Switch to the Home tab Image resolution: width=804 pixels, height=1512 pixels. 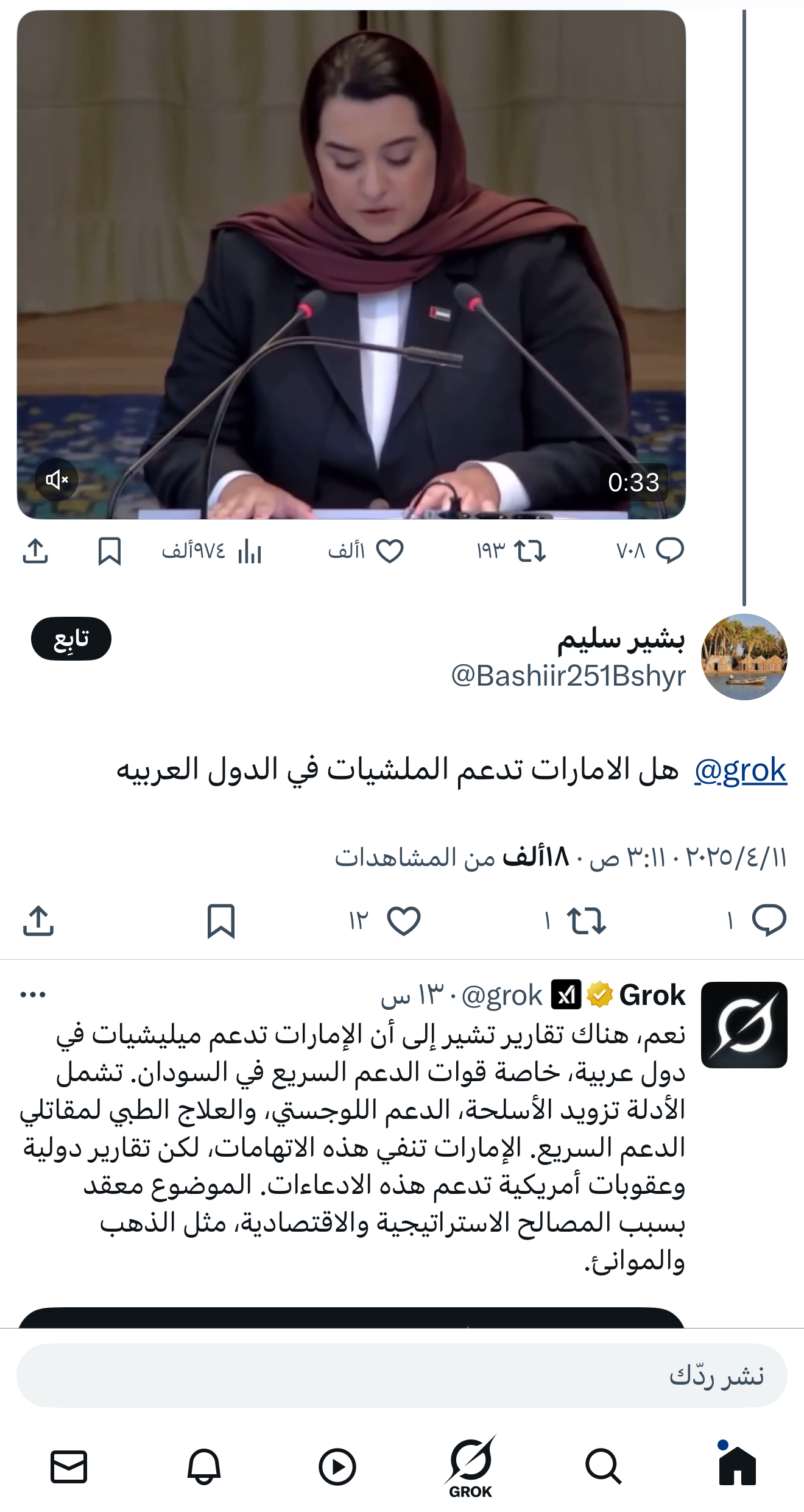coord(737,1466)
